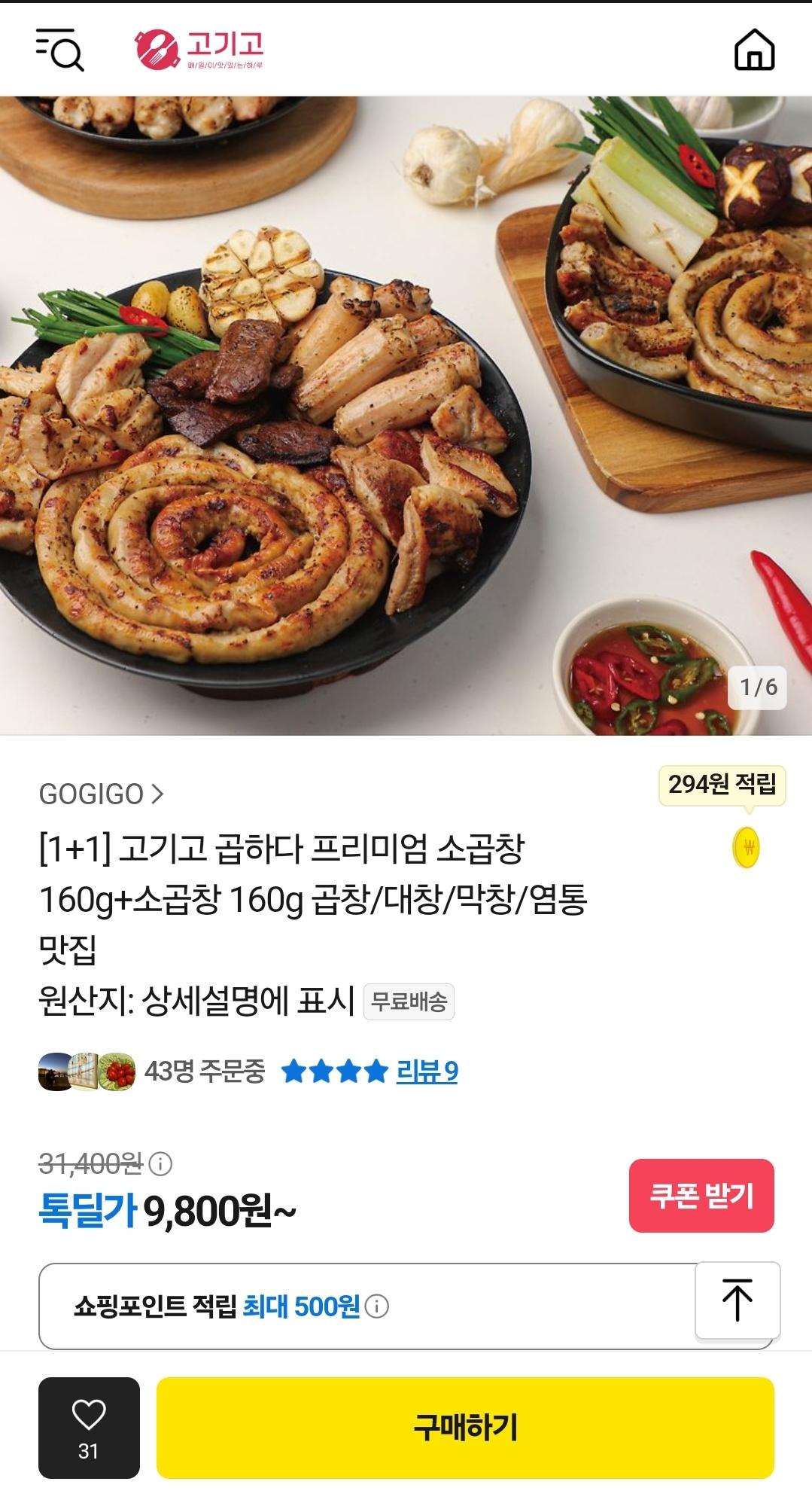This screenshot has height=1509, width=812.
Task: Show info icon beside original price 31,400원
Action: tap(160, 1164)
